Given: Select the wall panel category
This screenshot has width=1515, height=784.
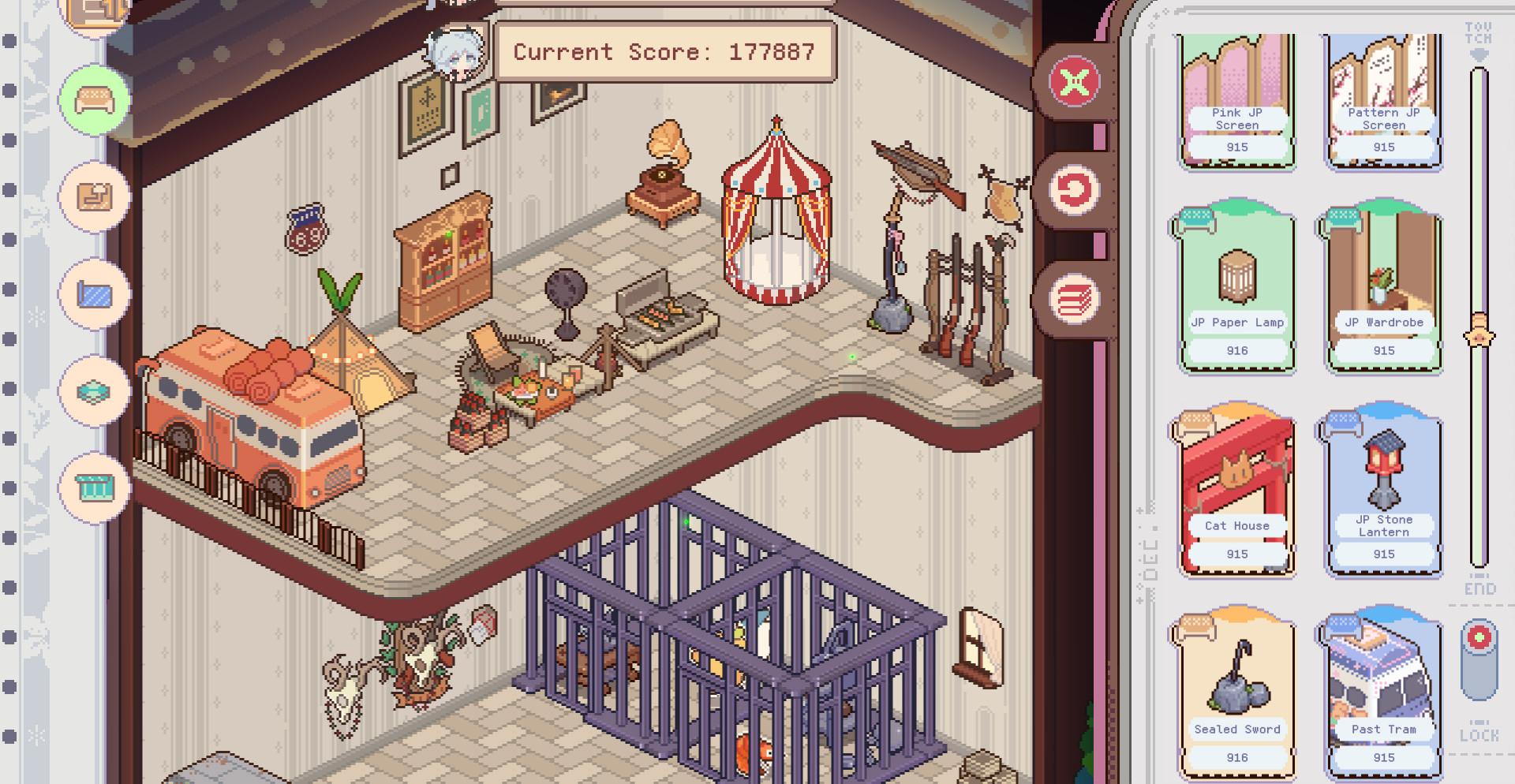Looking at the screenshot, I should 95,294.
